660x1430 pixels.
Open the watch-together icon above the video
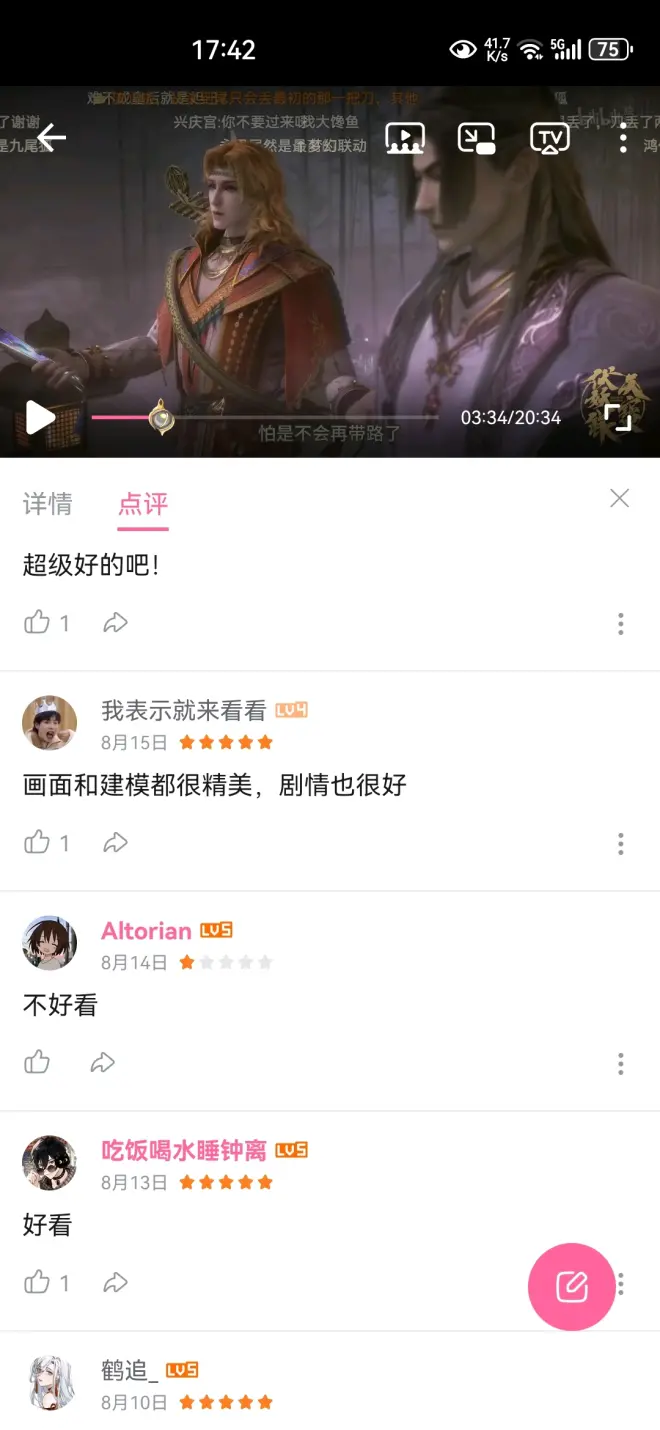(x=405, y=138)
